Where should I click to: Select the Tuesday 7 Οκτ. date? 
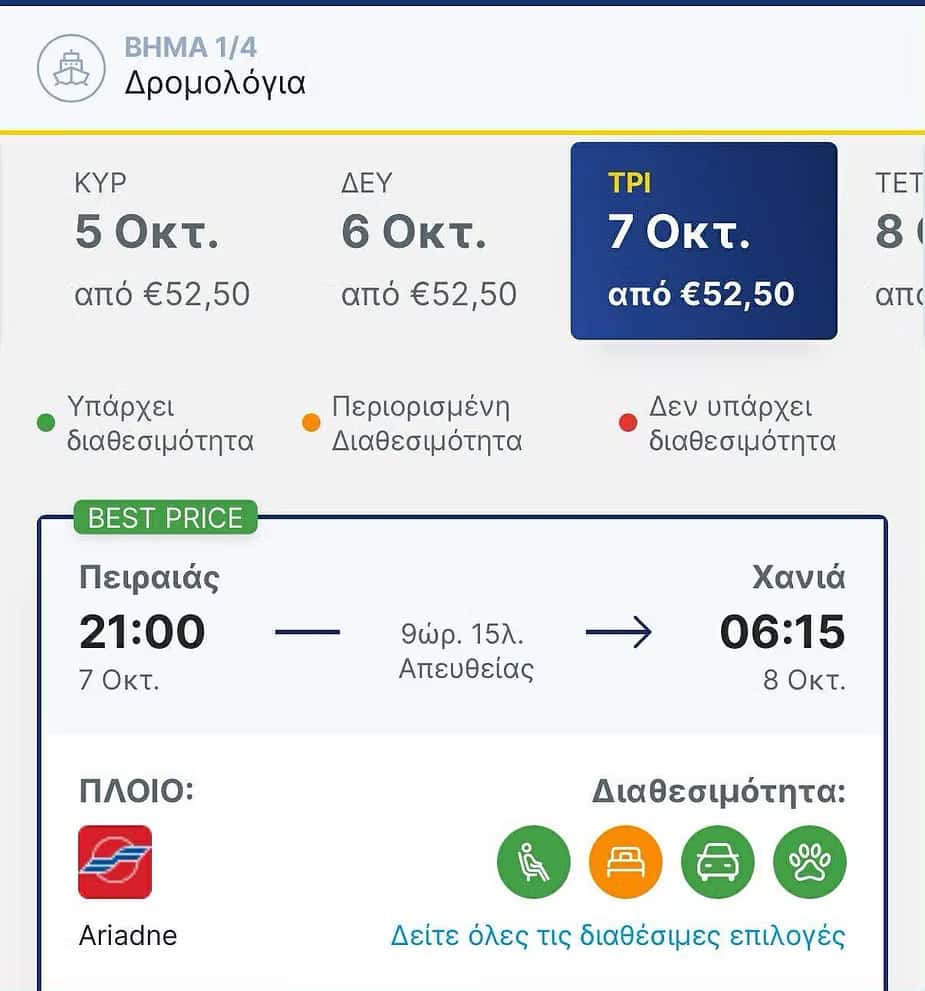pos(703,240)
